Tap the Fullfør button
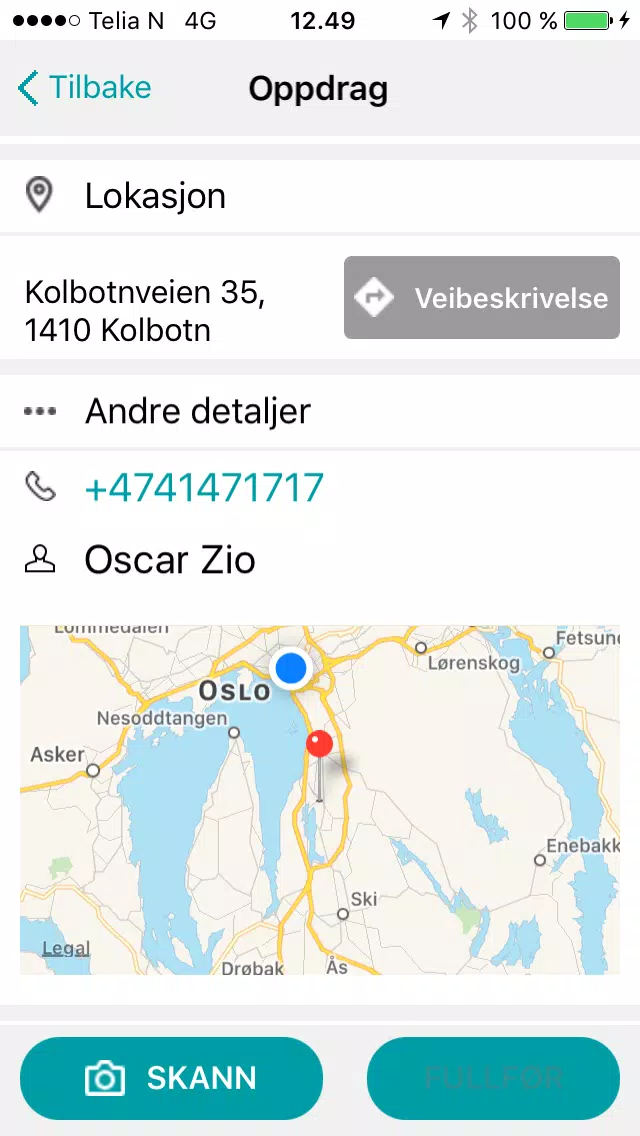 click(x=494, y=1078)
